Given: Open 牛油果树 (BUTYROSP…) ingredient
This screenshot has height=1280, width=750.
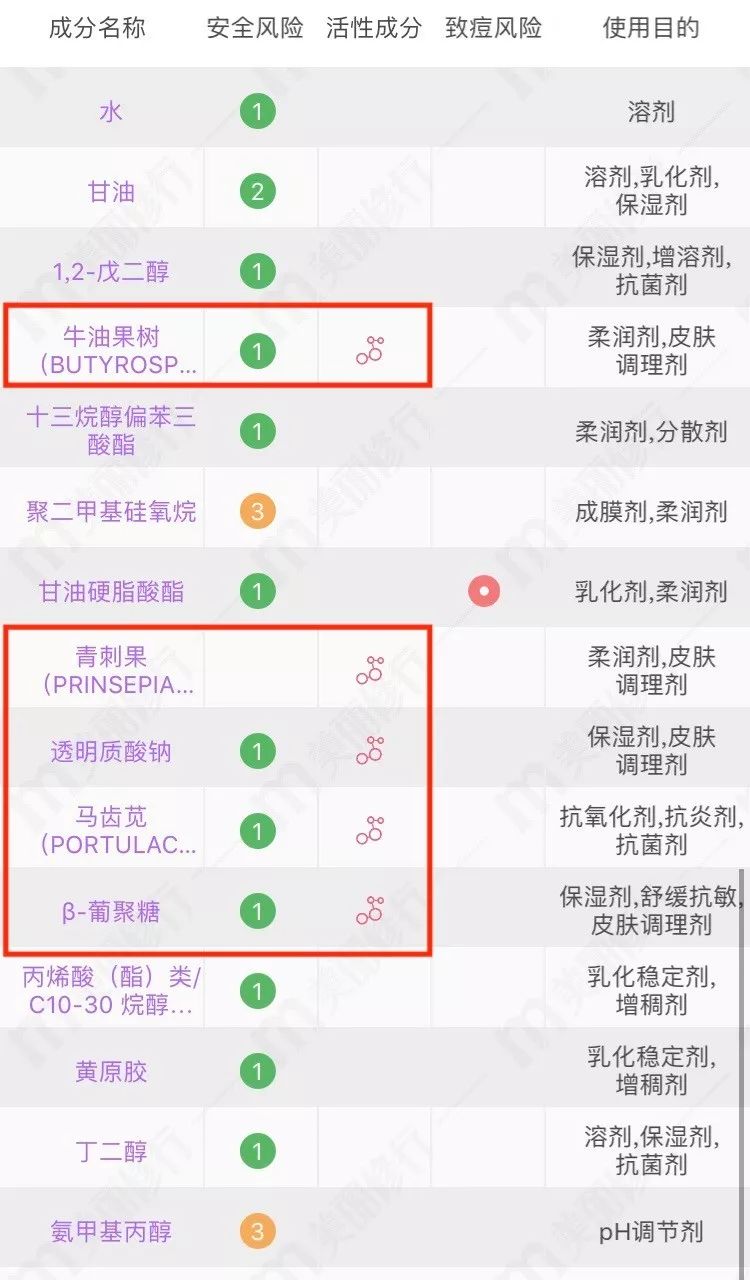Looking at the screenshot, I should 111,350.
